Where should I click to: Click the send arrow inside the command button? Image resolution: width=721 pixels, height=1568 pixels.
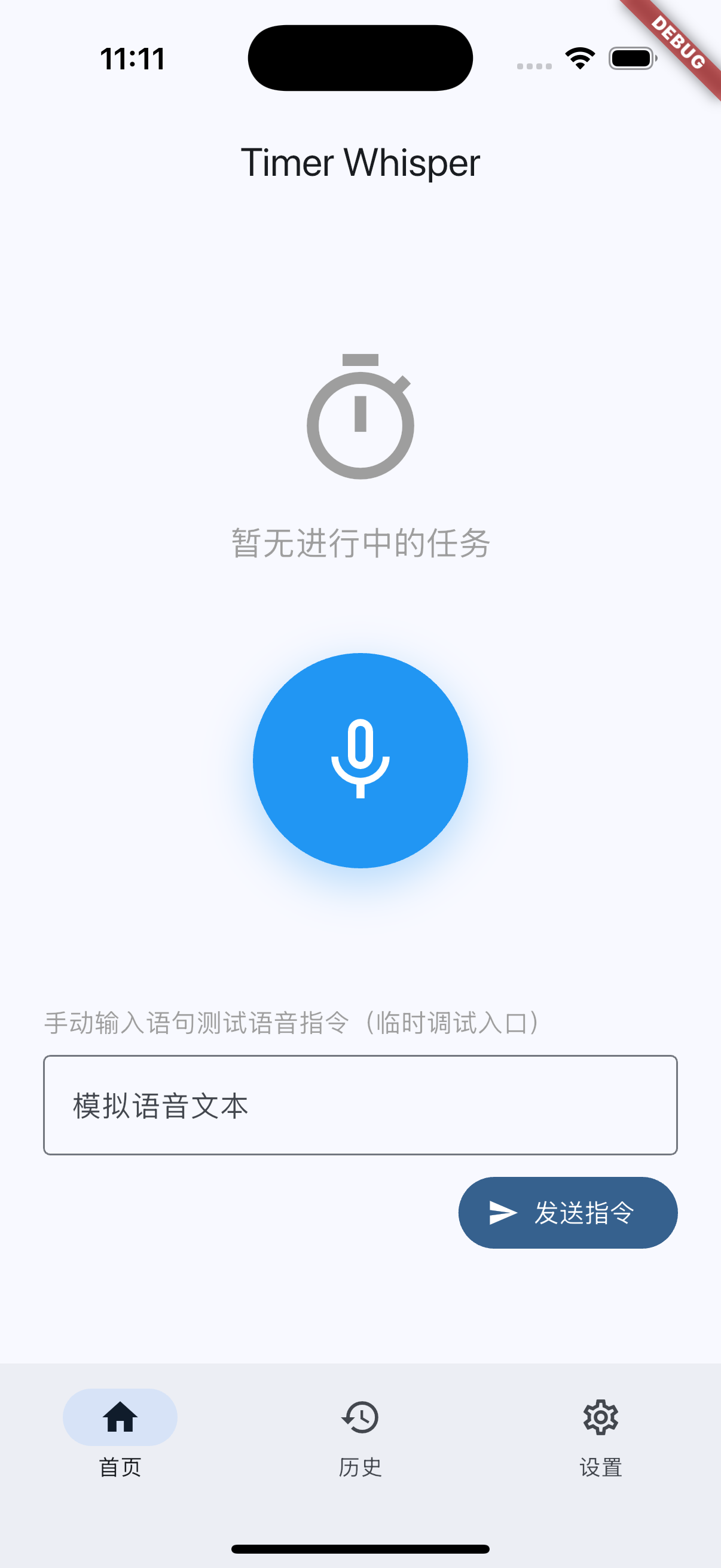pyautogui.click(x=502, y=1212)
